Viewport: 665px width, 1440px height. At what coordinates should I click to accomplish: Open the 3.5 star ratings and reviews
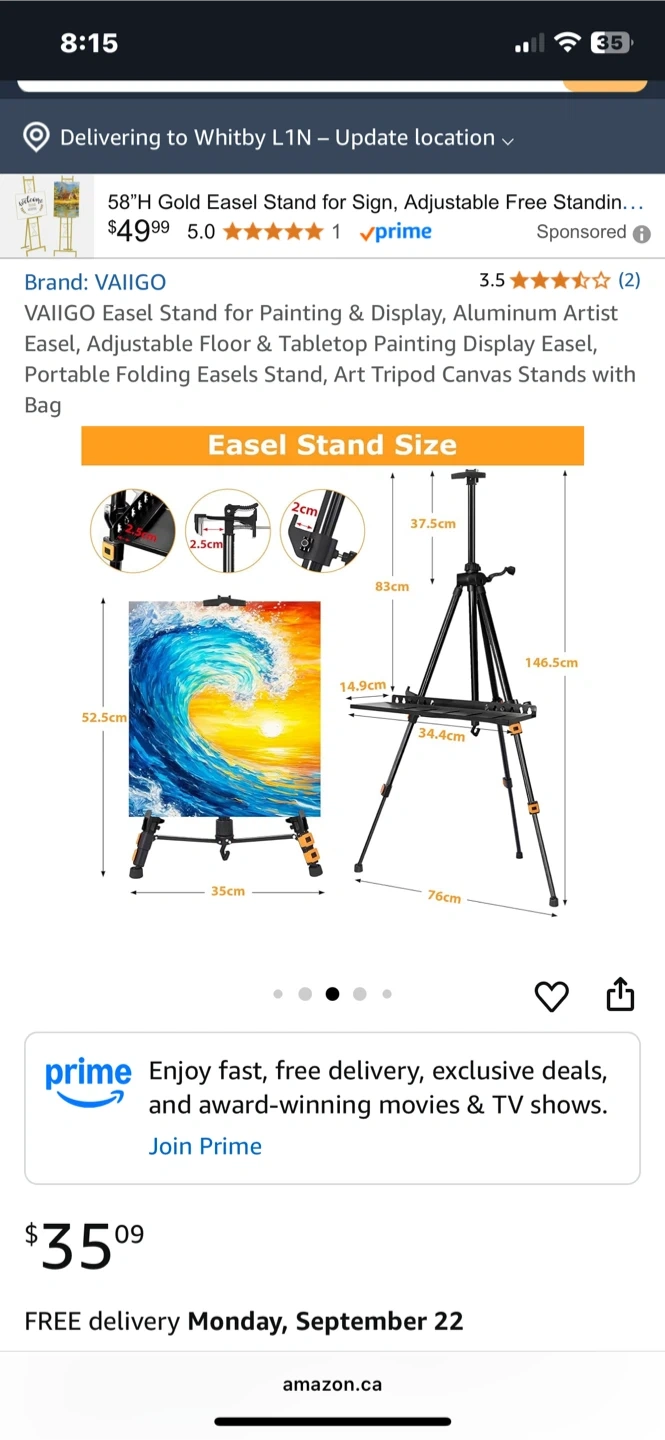[x=560, y=280]
